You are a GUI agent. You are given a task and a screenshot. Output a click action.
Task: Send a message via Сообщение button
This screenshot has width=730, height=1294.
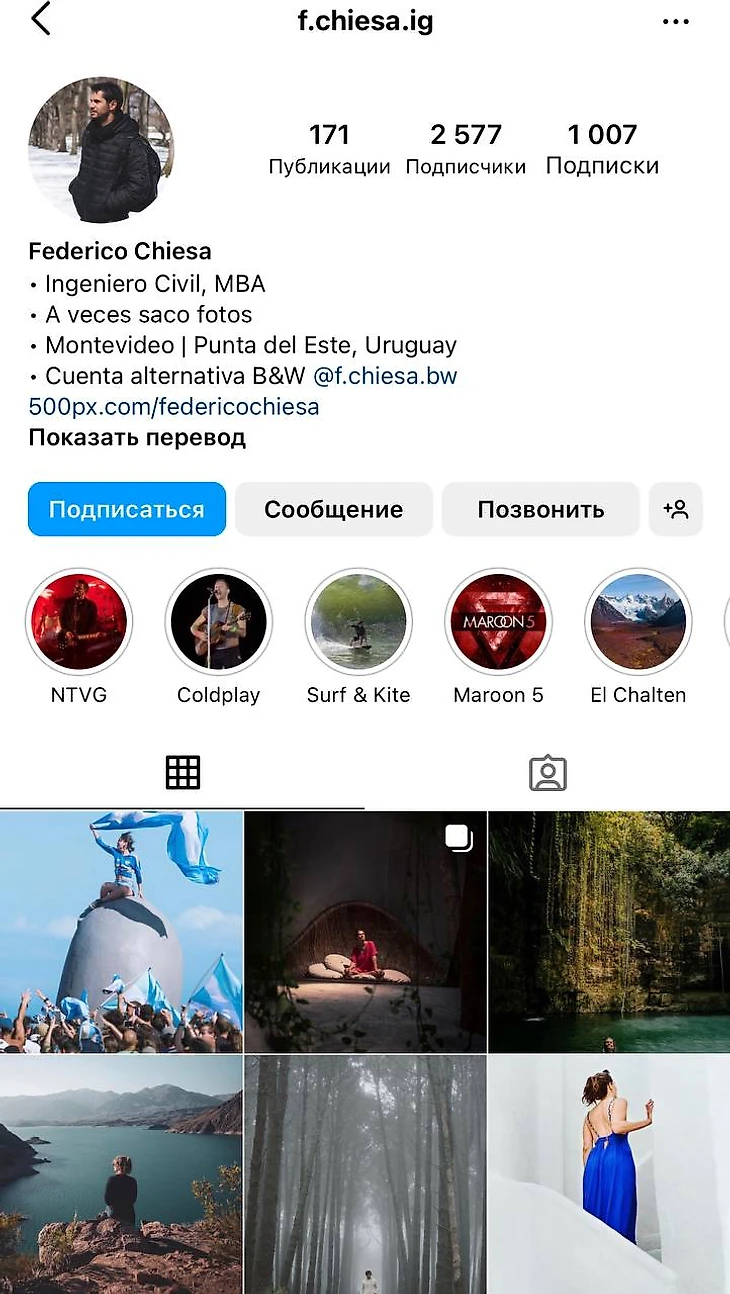(333, 509)
